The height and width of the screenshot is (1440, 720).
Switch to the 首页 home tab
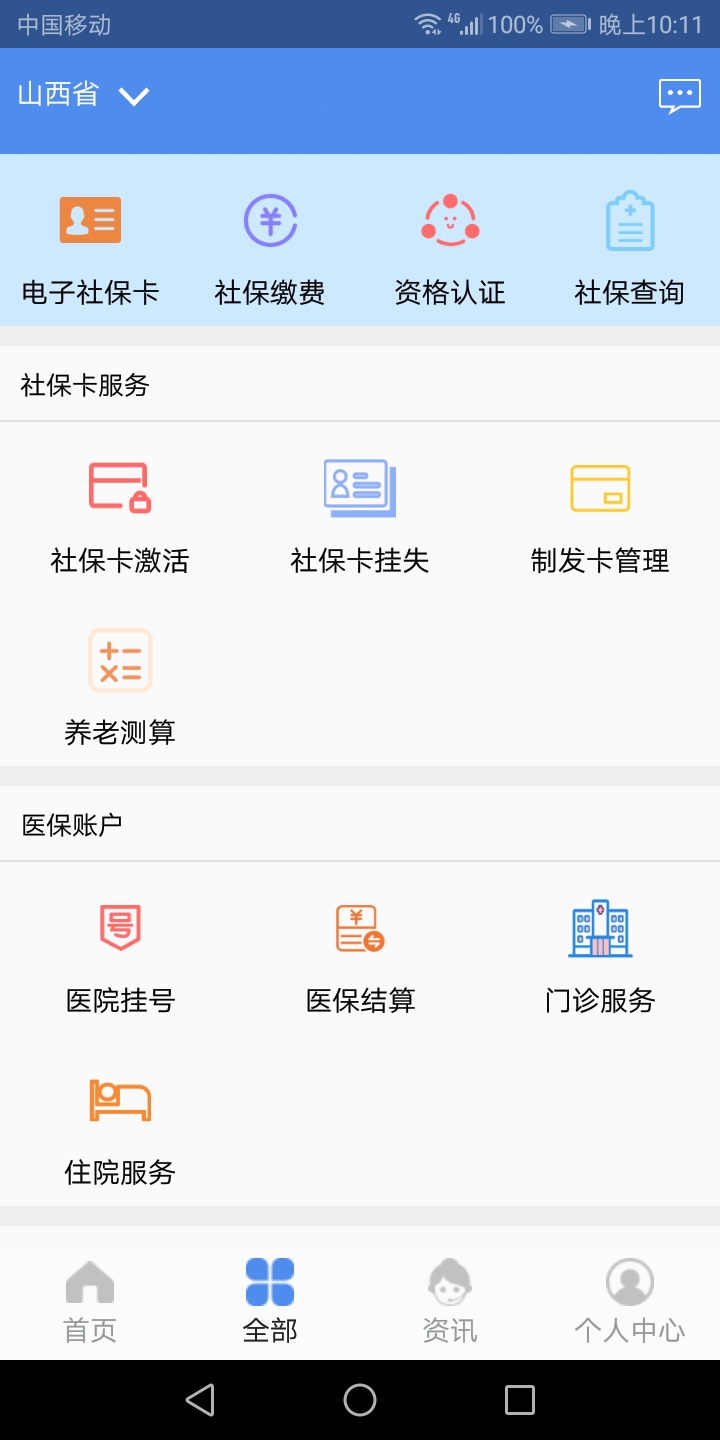90,1298
